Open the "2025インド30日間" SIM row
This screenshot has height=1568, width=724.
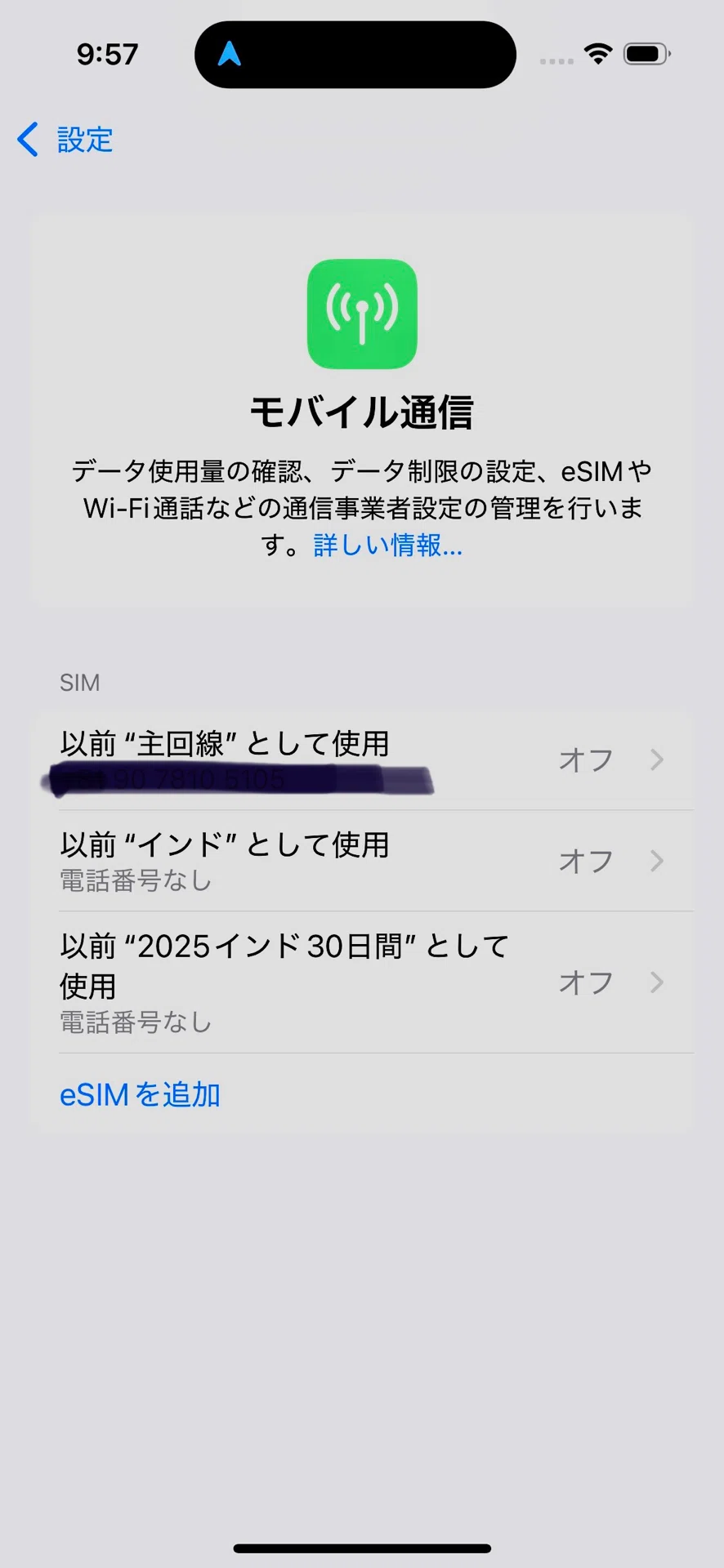tap(362, 982)
